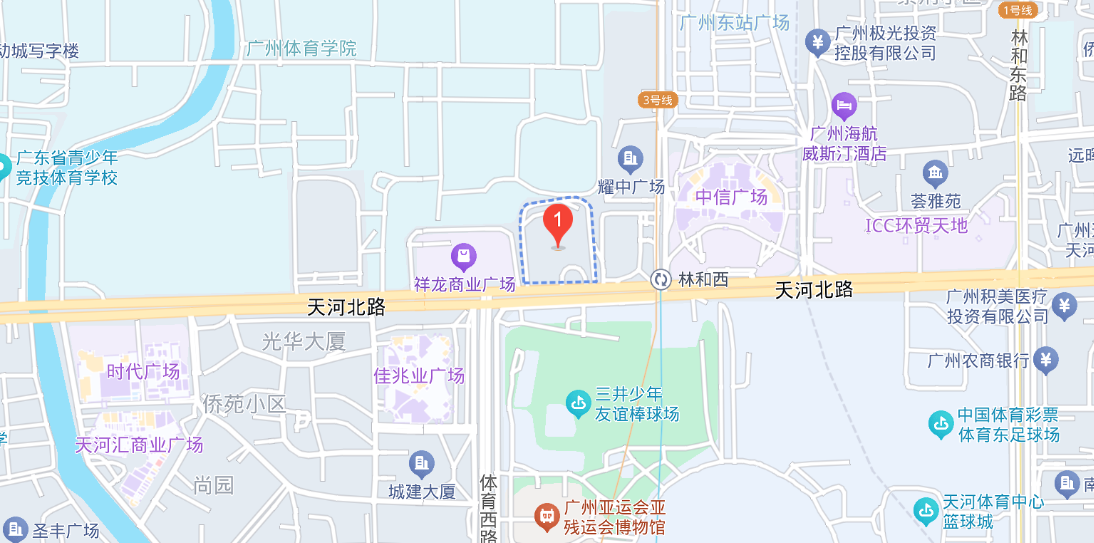
Task: Open the 广州亚运会亚残运会博物馆 museum pin
Action: click(x=546, y=517)
